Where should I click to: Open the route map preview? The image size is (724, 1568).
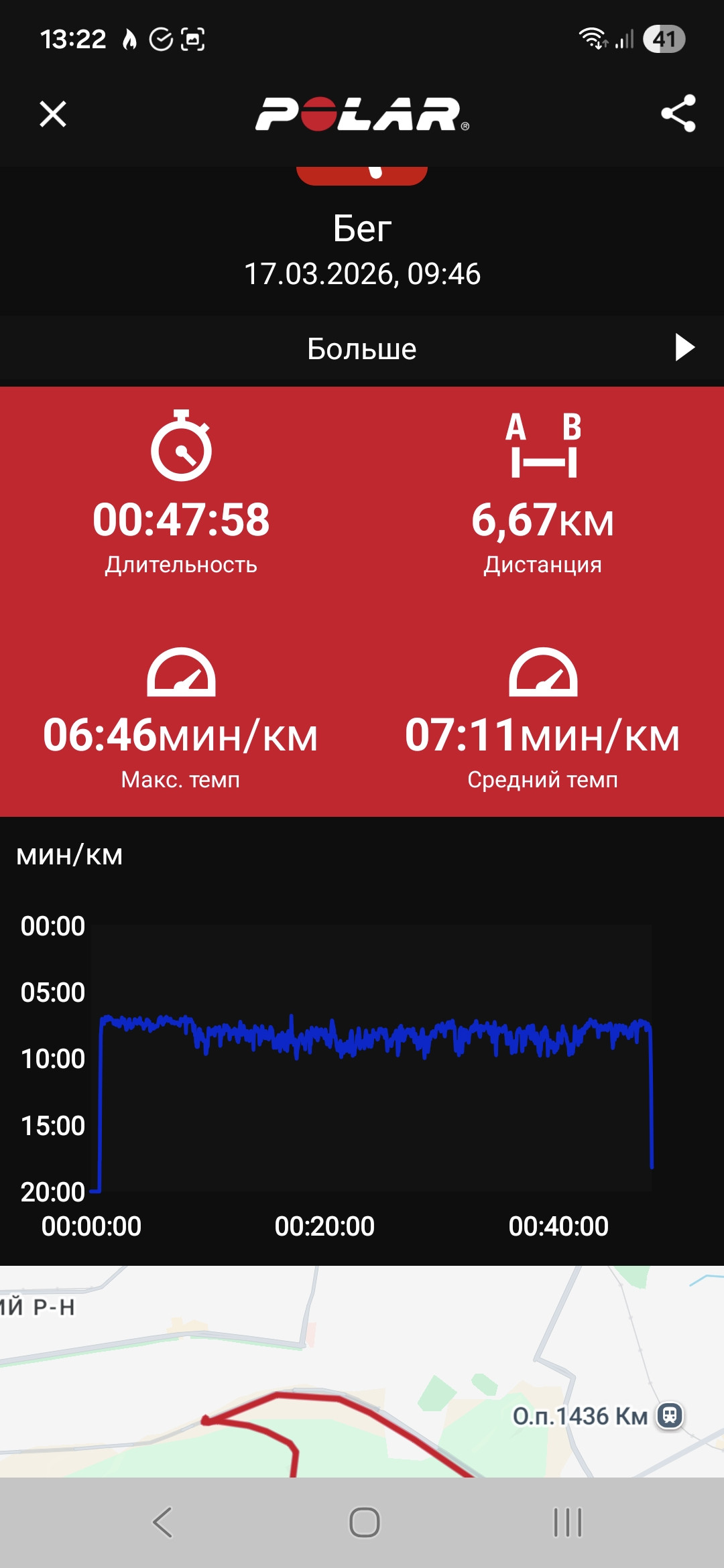coord(362,1372)
